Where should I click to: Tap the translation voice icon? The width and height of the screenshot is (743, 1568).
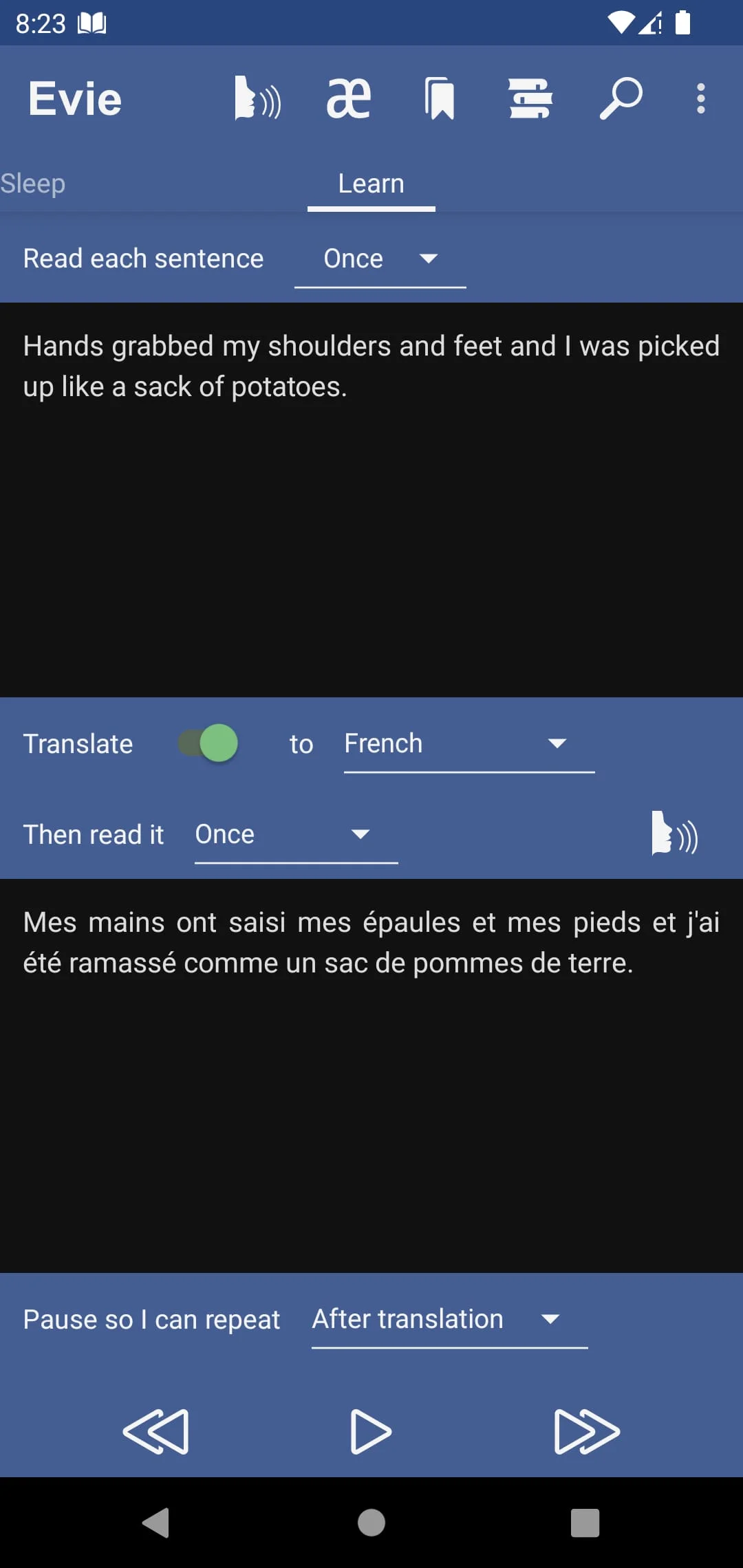click(674, 834)
